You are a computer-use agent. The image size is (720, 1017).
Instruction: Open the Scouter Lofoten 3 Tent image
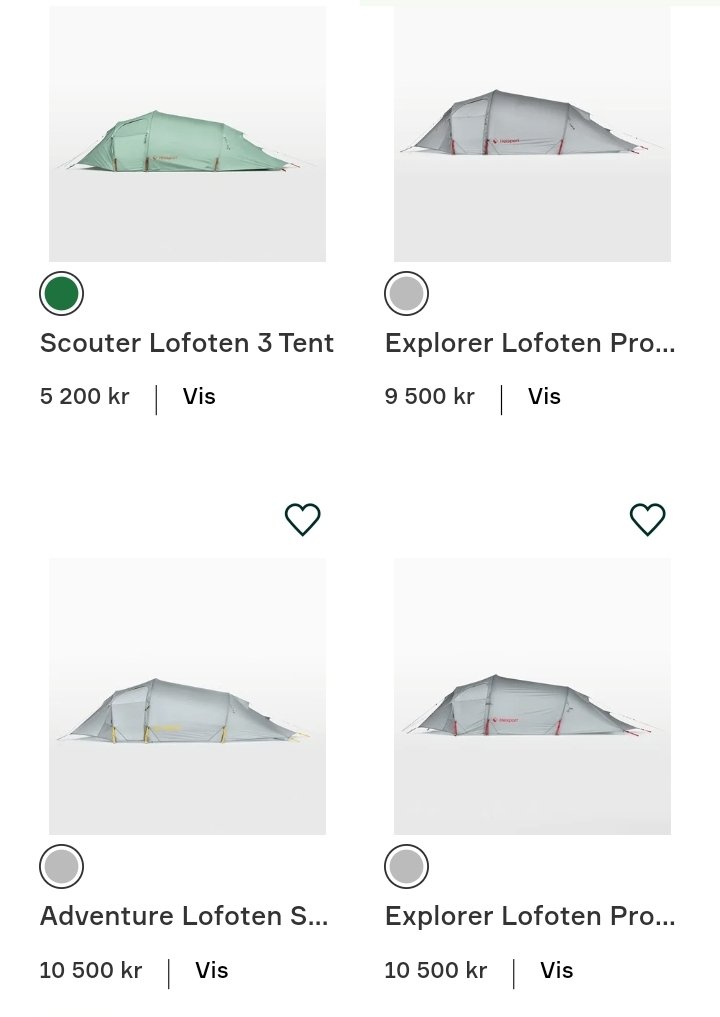click(x=187, y=135)
